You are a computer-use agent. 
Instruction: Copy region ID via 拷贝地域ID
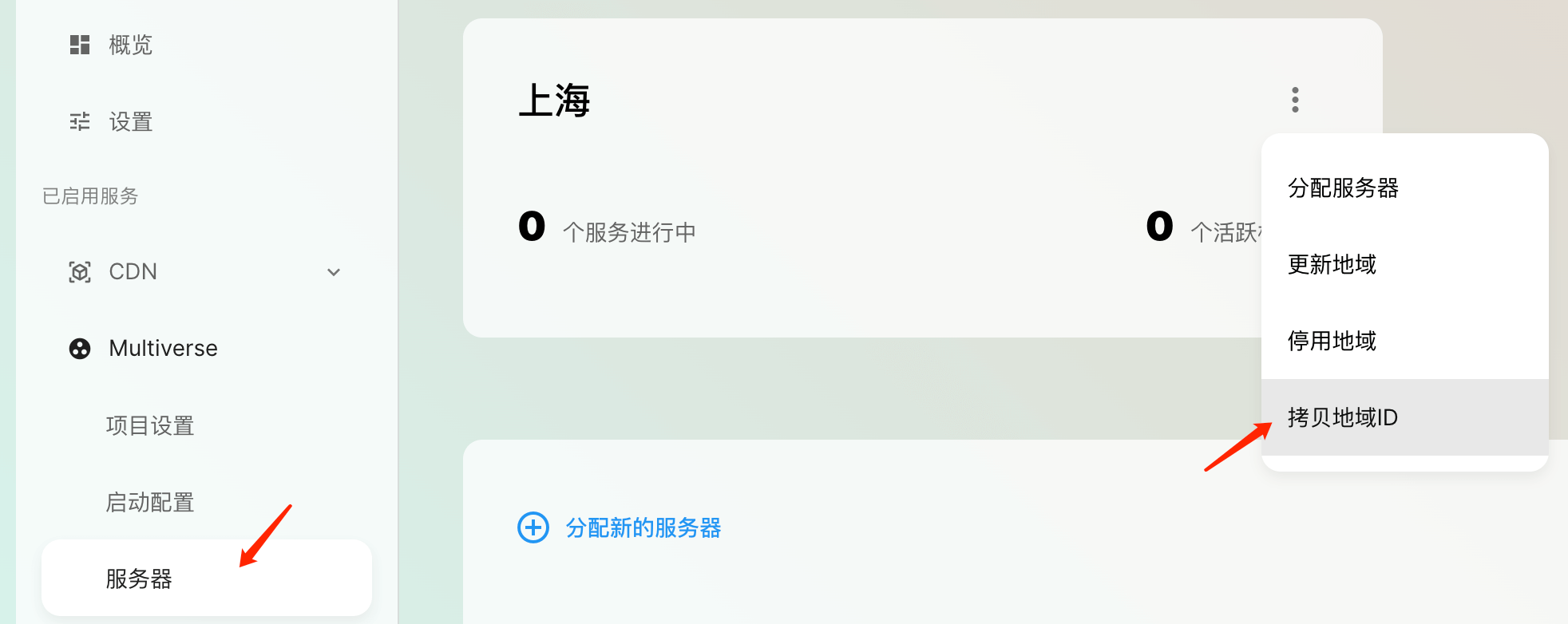(x=1343, y=417)
